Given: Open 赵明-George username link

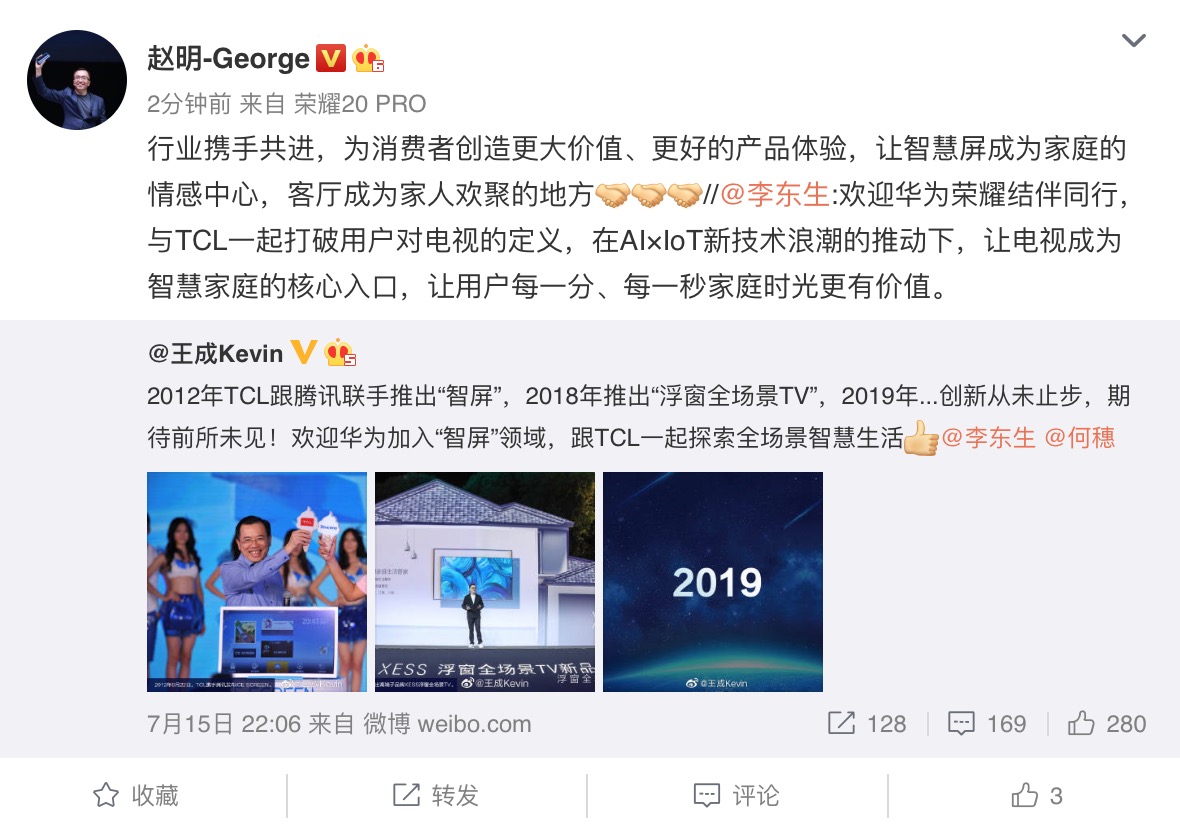Looking at the screenshot, I should tap(228, 59).
